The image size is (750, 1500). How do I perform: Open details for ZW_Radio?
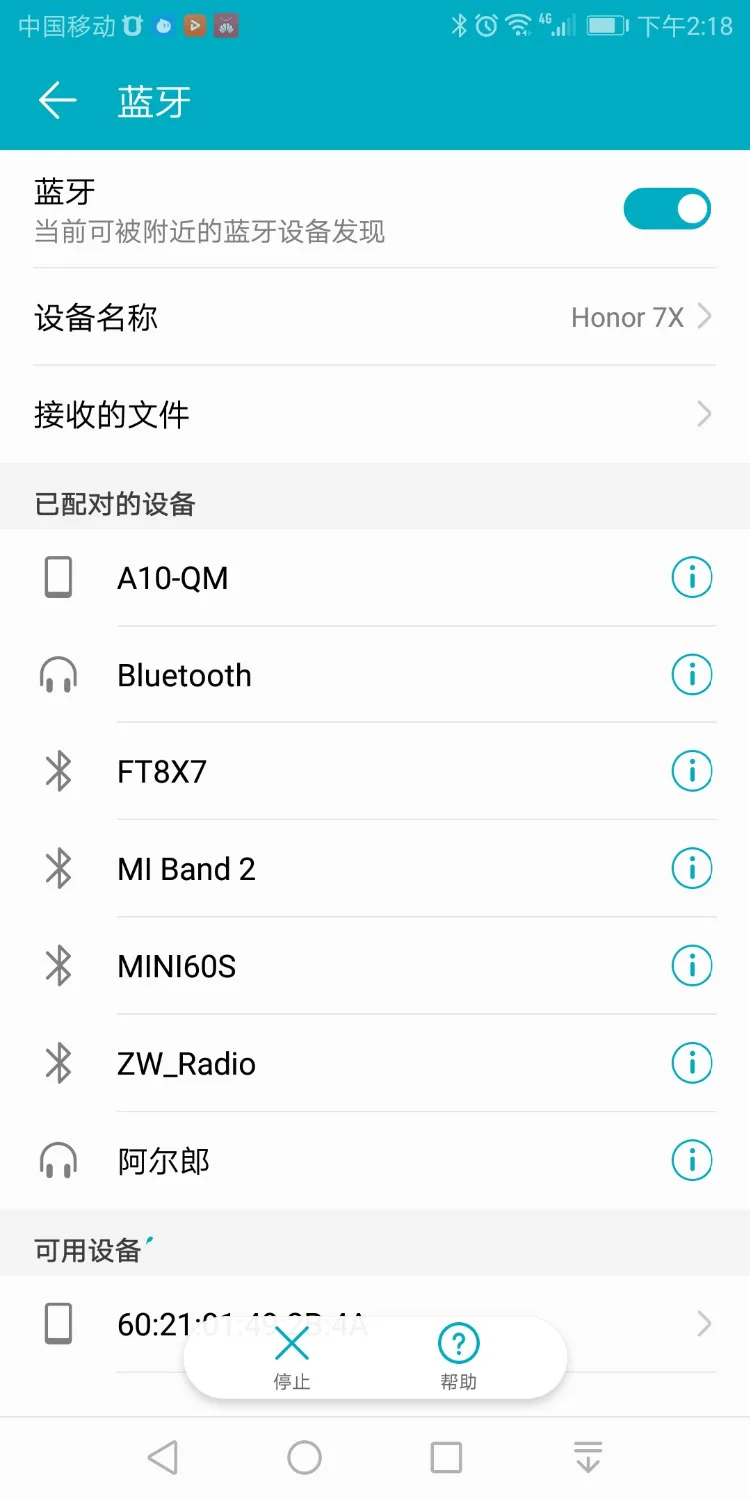(x=692, y=1063)
